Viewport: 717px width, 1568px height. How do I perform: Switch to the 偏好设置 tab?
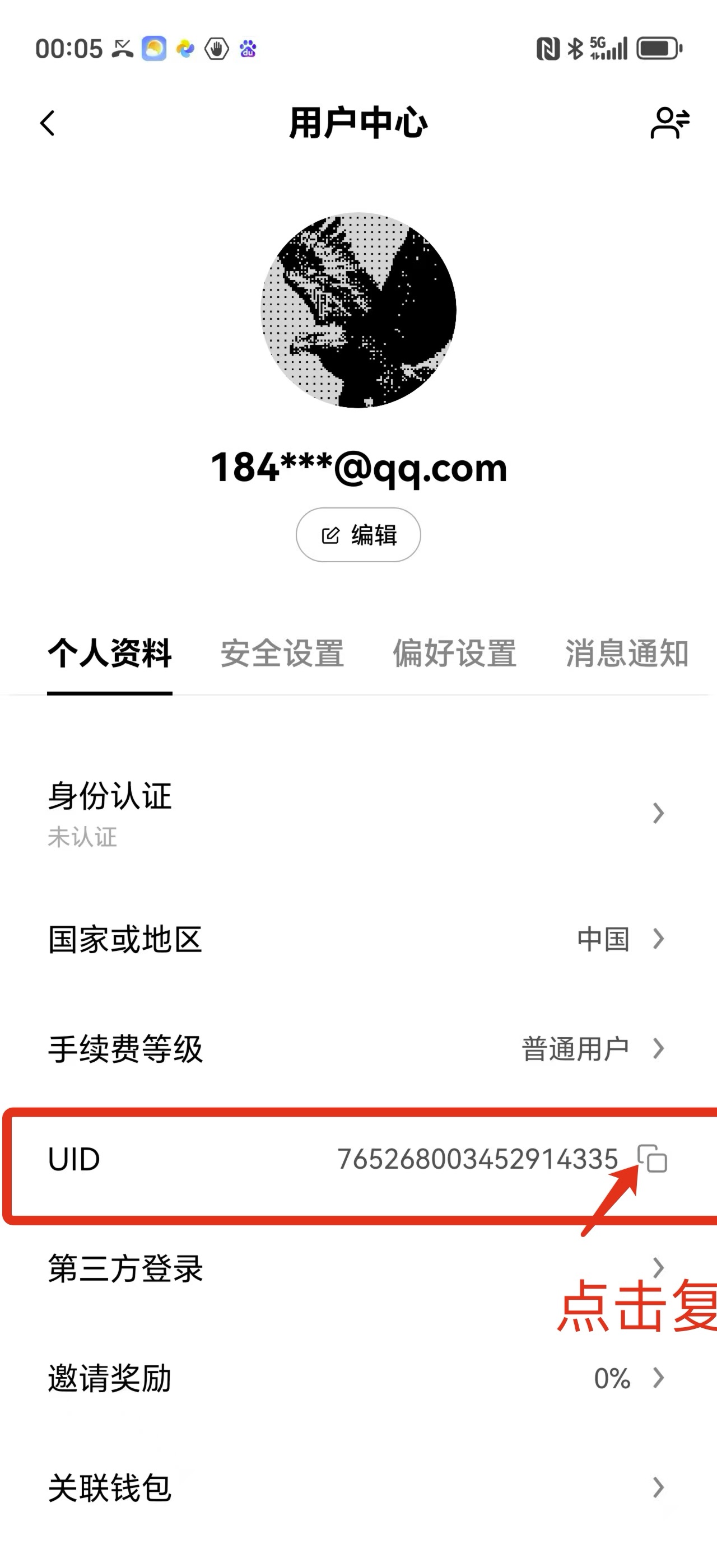click(x=454, y=654)
